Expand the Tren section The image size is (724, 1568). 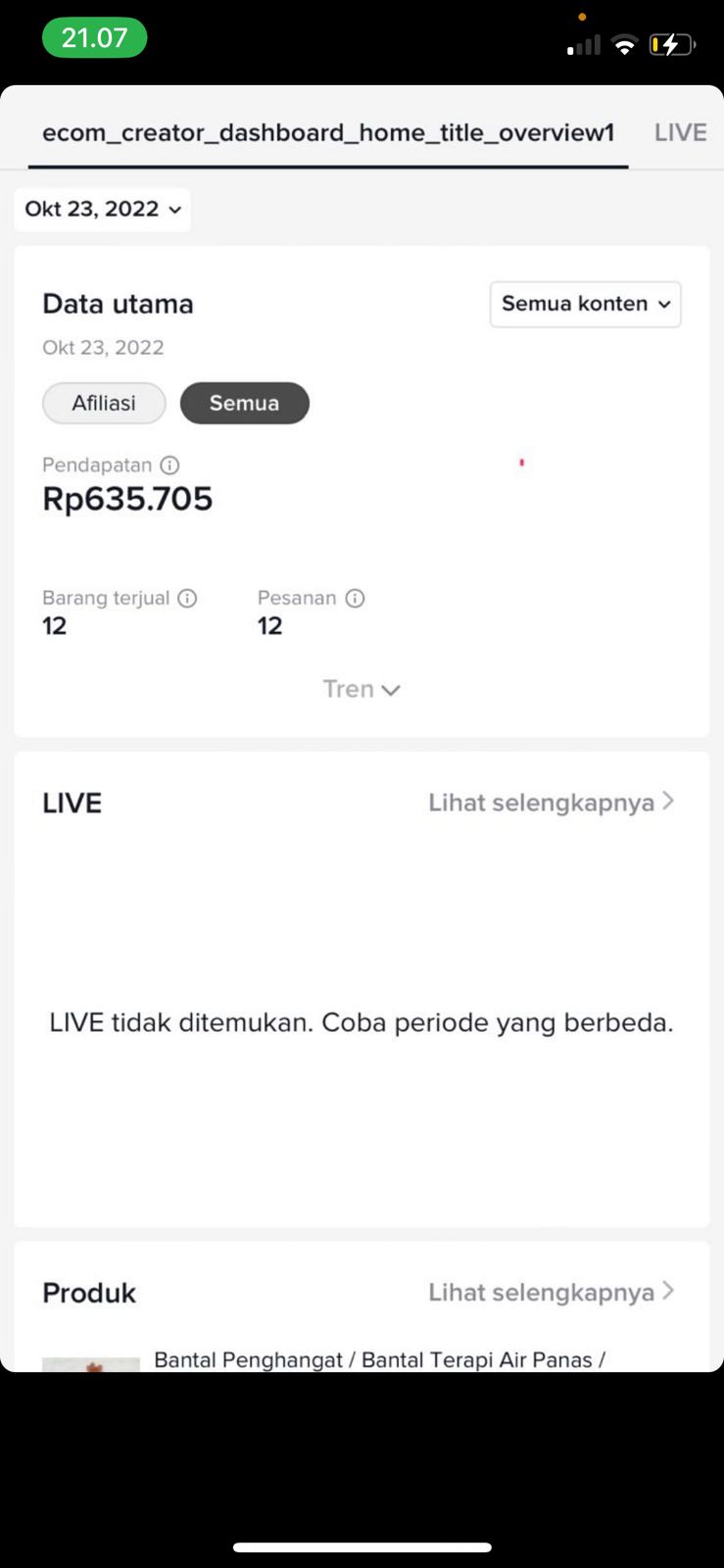[x=362, y=689]
